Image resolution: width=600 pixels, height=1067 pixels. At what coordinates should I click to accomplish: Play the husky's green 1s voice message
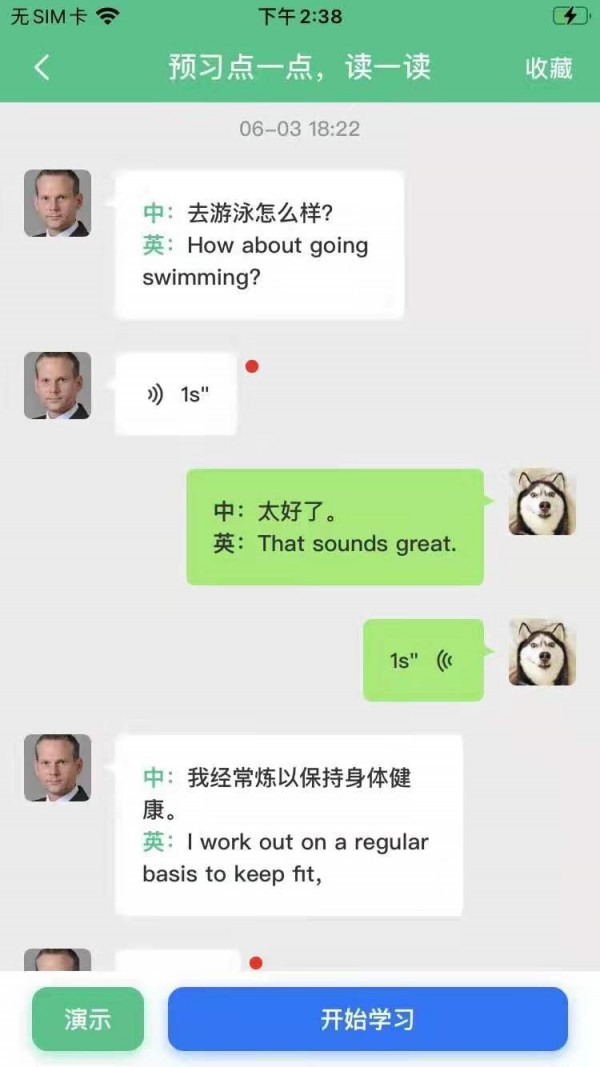point(423,660)
